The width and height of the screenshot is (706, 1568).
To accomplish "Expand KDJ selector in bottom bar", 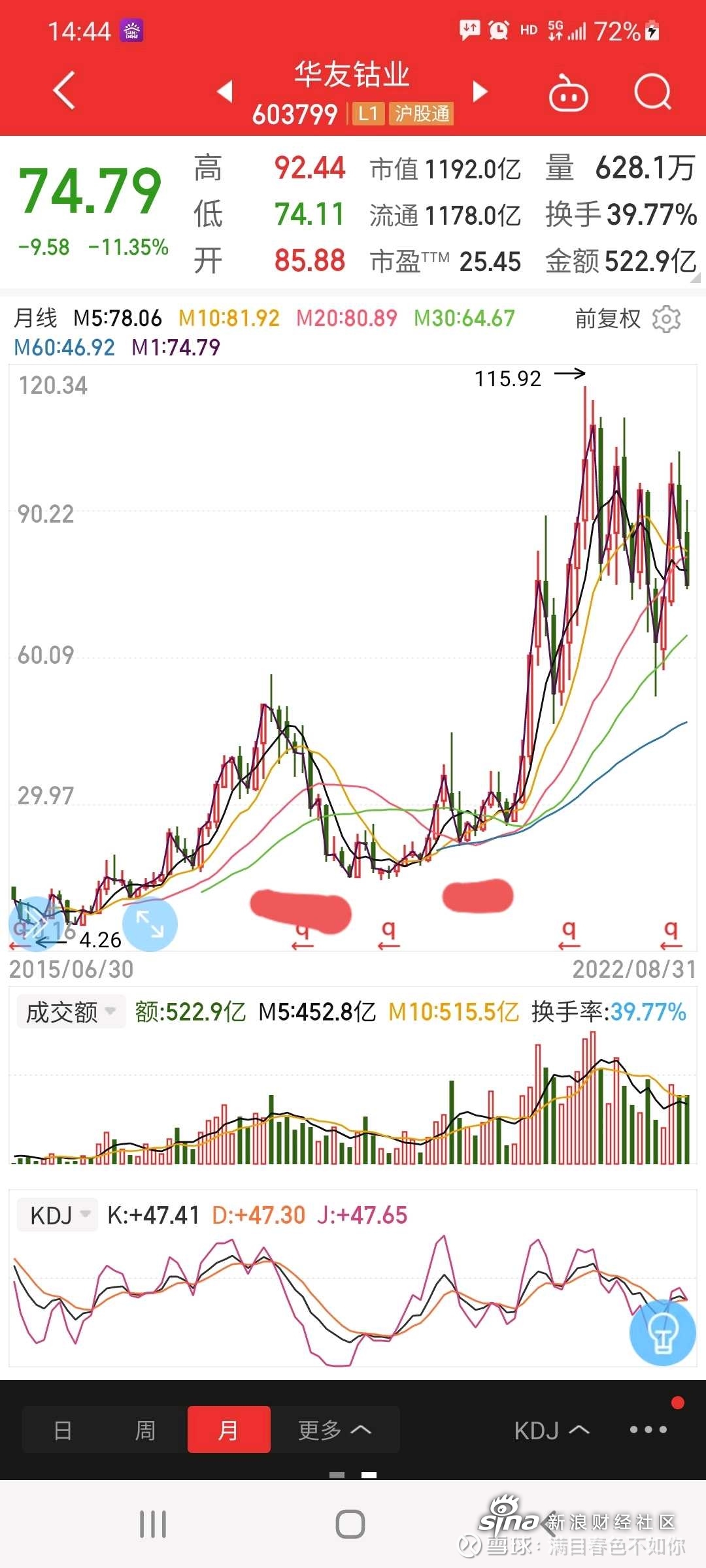I will click(552, 1431).
